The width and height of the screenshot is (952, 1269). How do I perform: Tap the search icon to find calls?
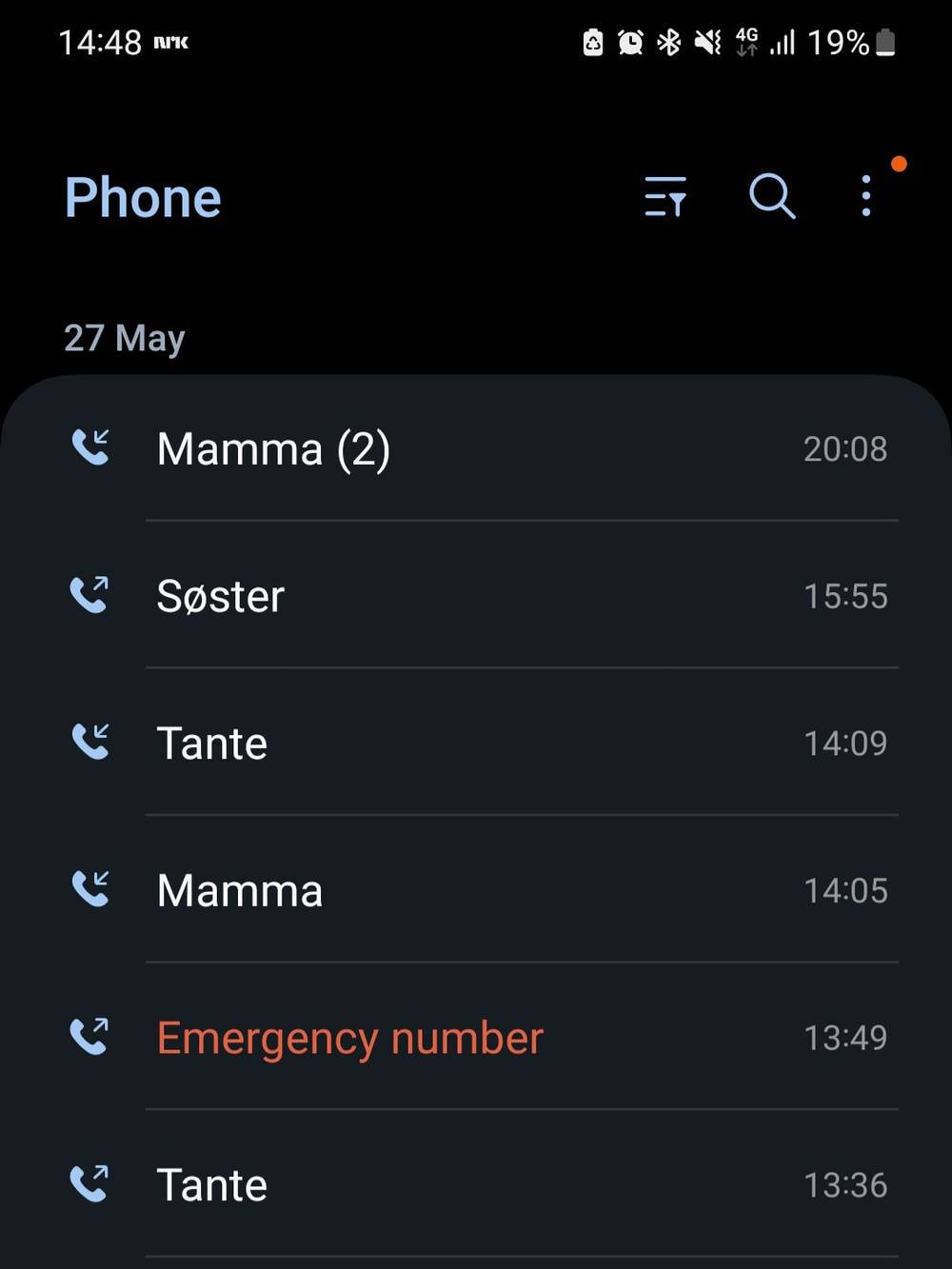point(772,197)
